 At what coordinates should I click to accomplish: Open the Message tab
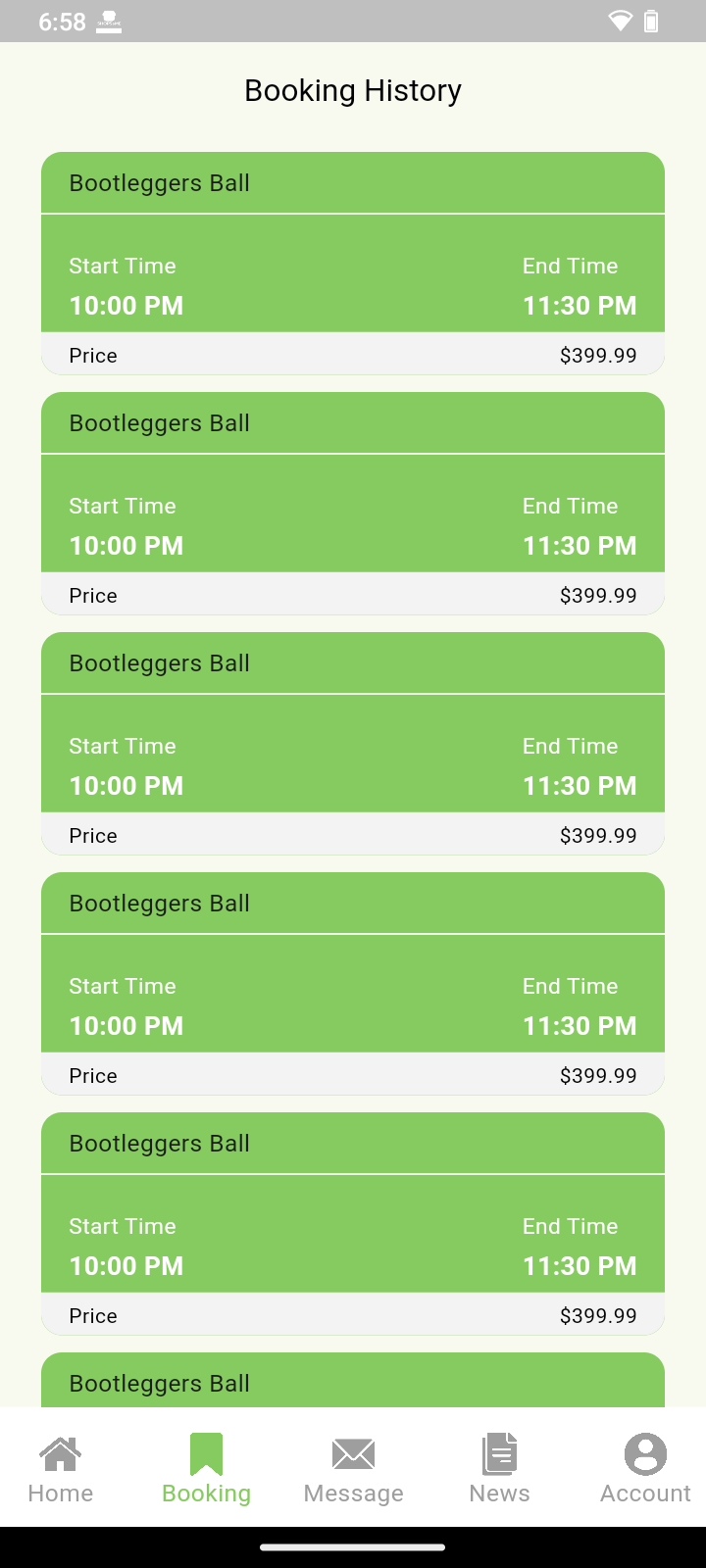click(x=353, y=1467)
